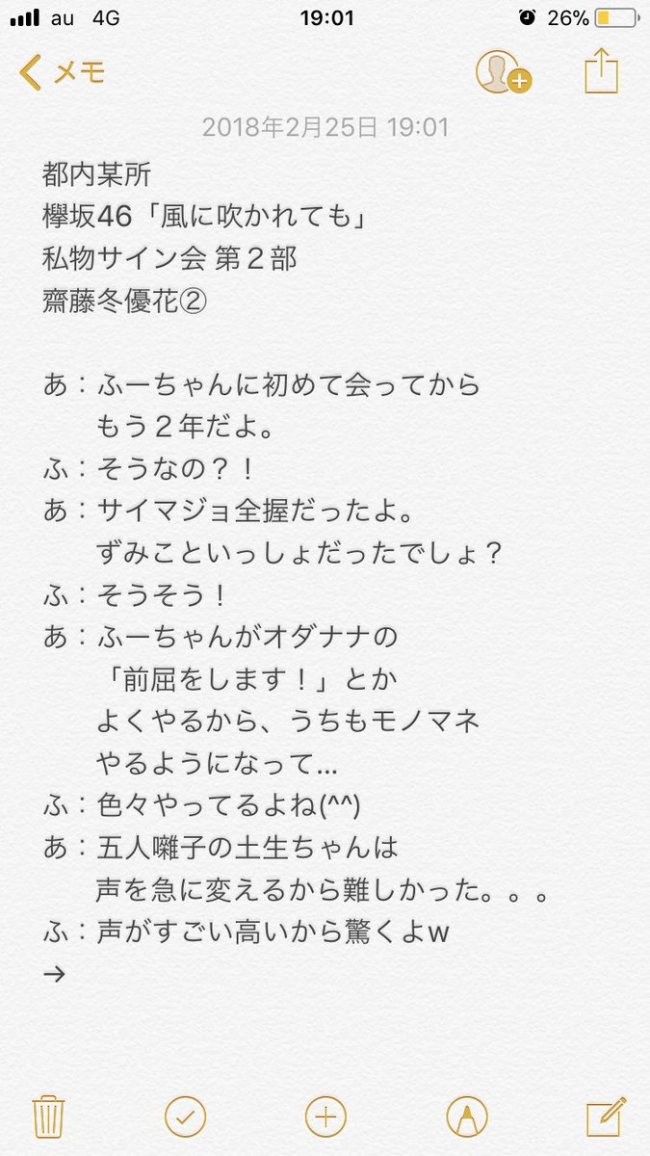Add a checklist with the checkmark icon
Image resolution: width=650 pixels, height=1156 pixels.
tap(184, 1116)
